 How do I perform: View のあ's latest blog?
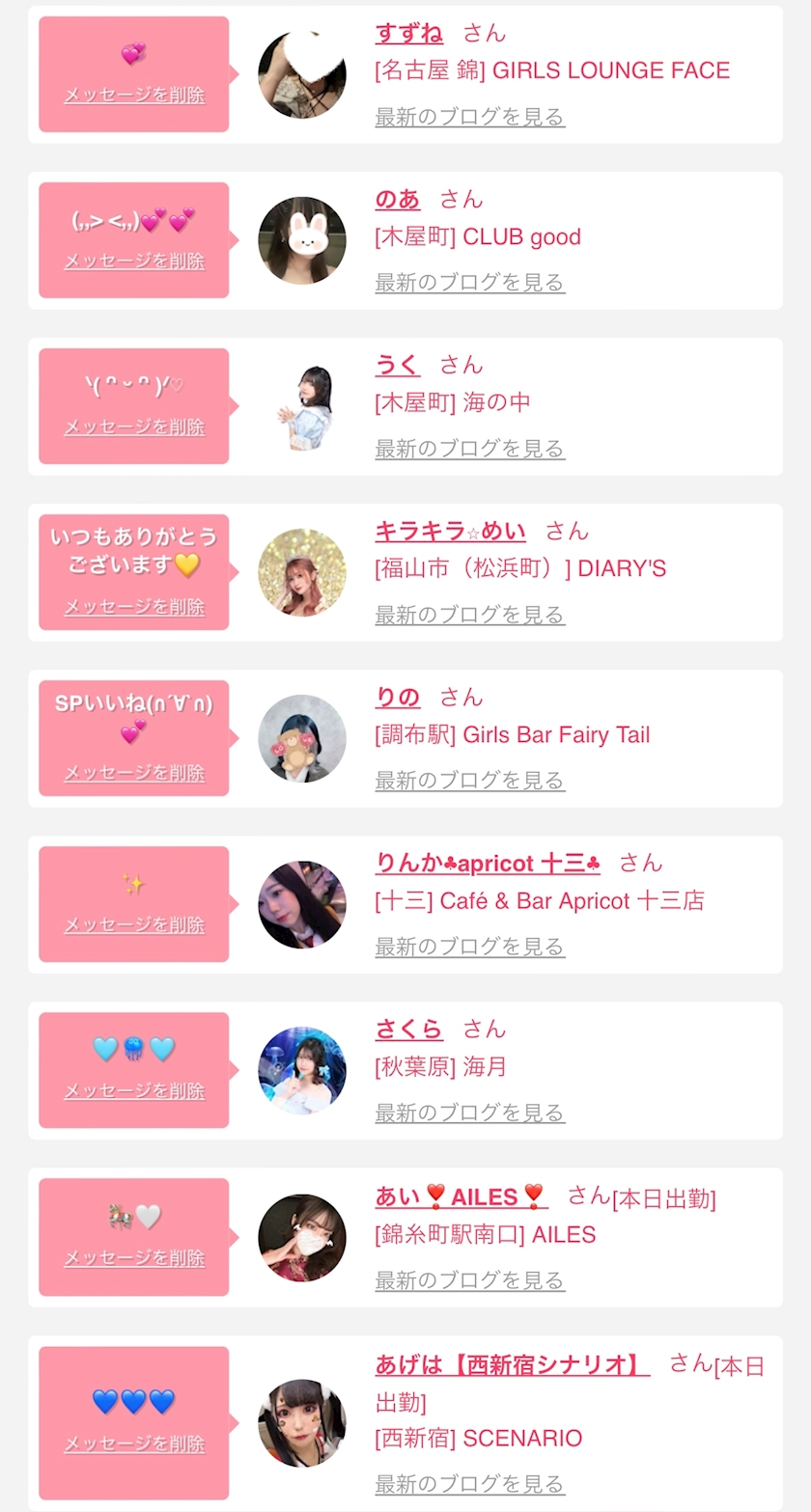coord(469,283)
